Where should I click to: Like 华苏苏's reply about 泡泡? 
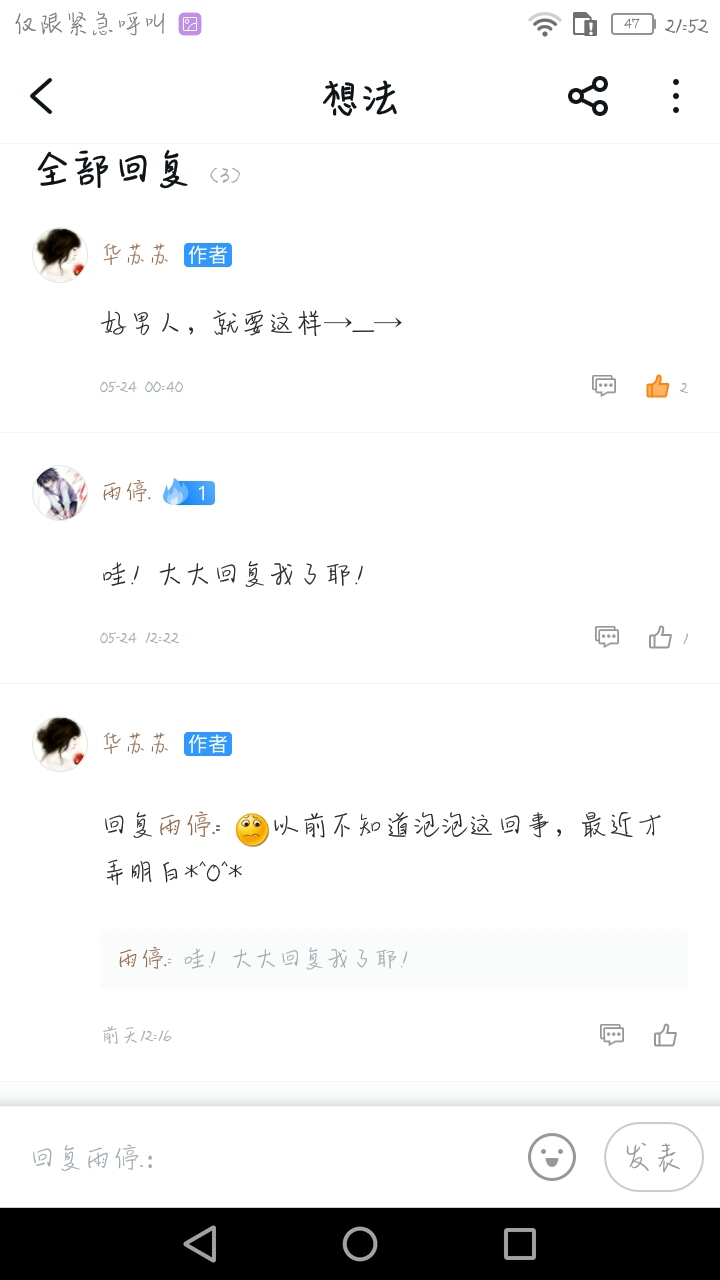[x=666, y=1035]
